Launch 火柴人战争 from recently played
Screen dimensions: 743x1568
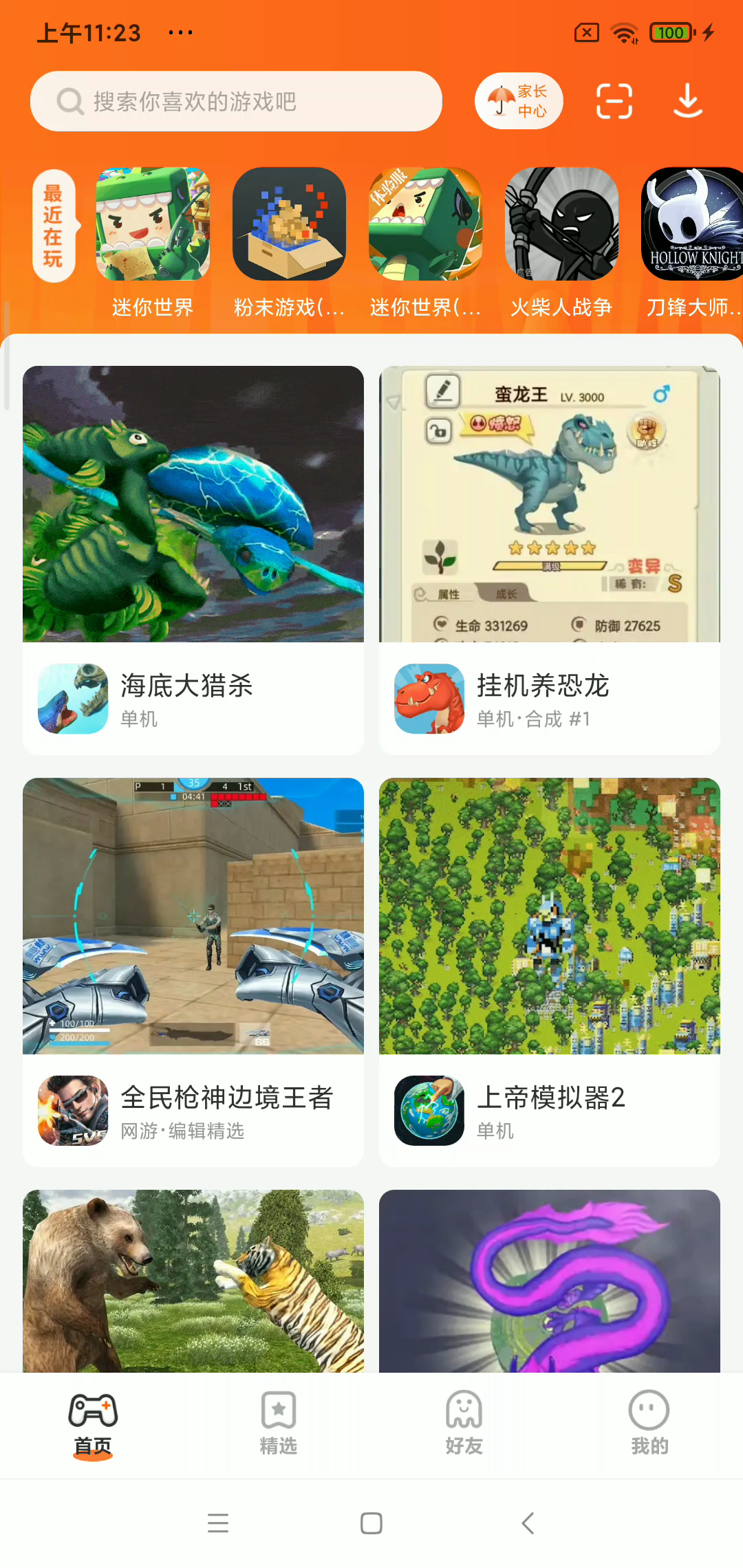click(x=561, y=224)
